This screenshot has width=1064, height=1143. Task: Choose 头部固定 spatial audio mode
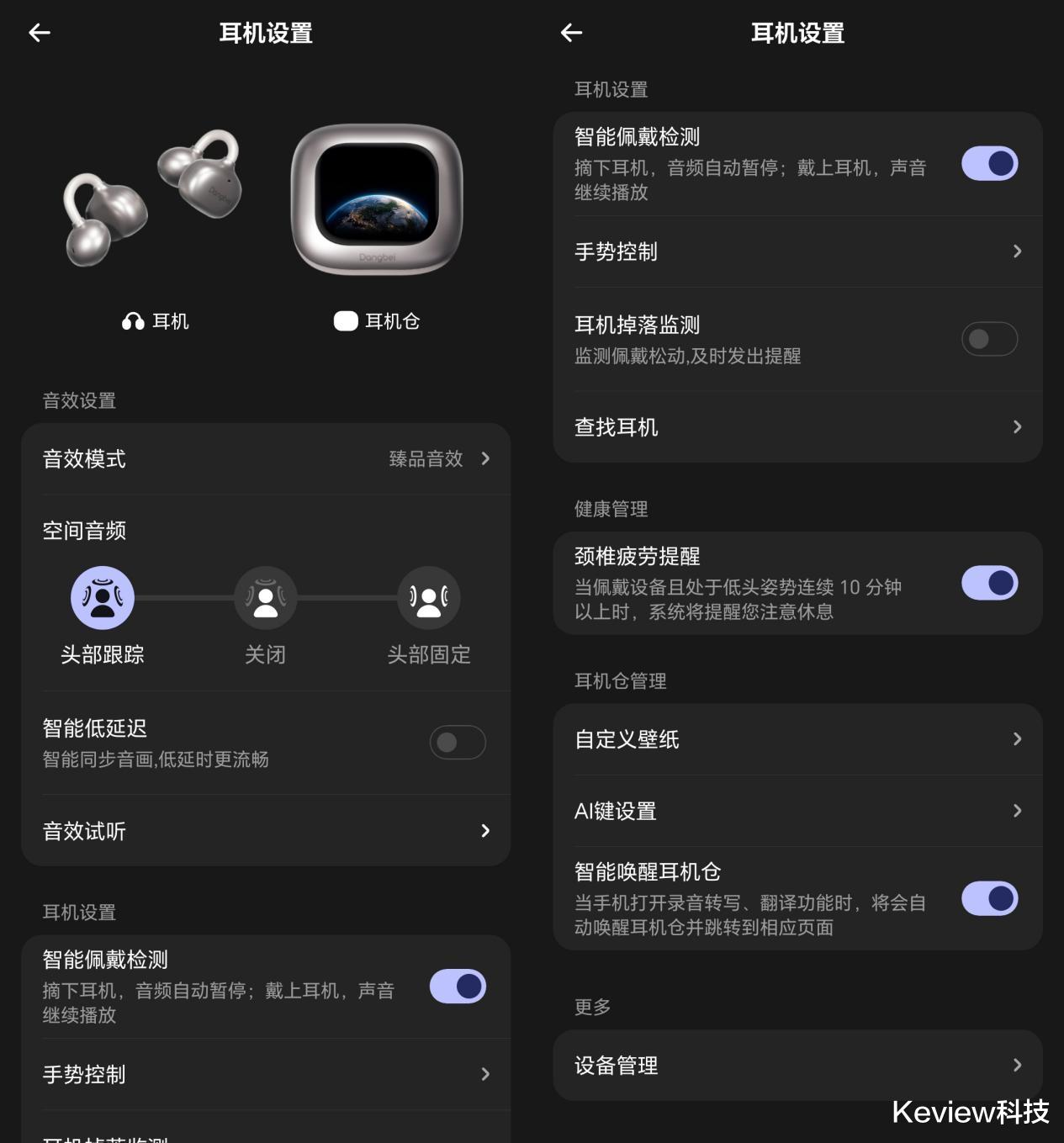coord(428,598)
